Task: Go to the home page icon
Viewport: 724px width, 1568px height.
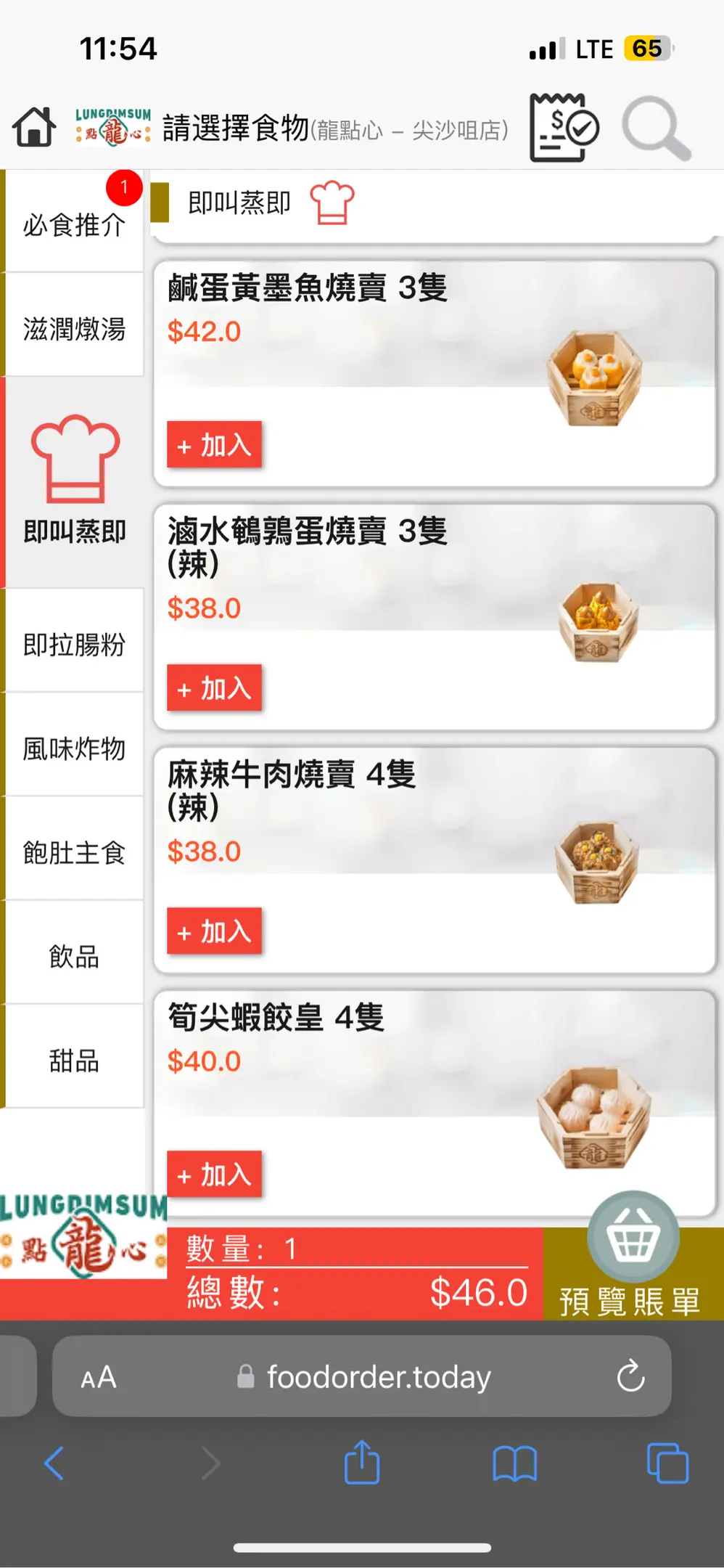Action: [34, 128]
